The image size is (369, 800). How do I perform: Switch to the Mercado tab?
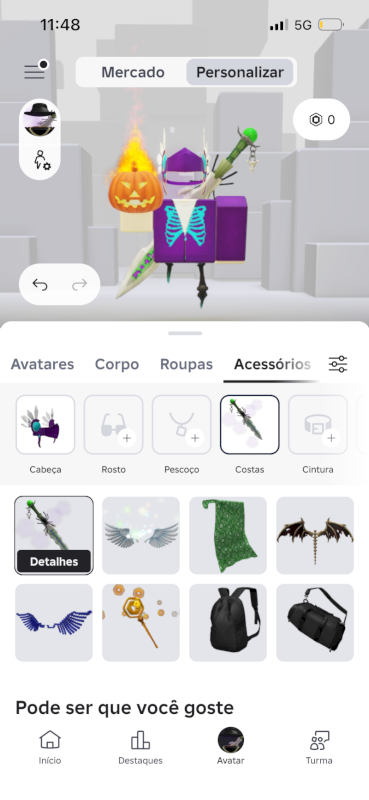(133, 72)
